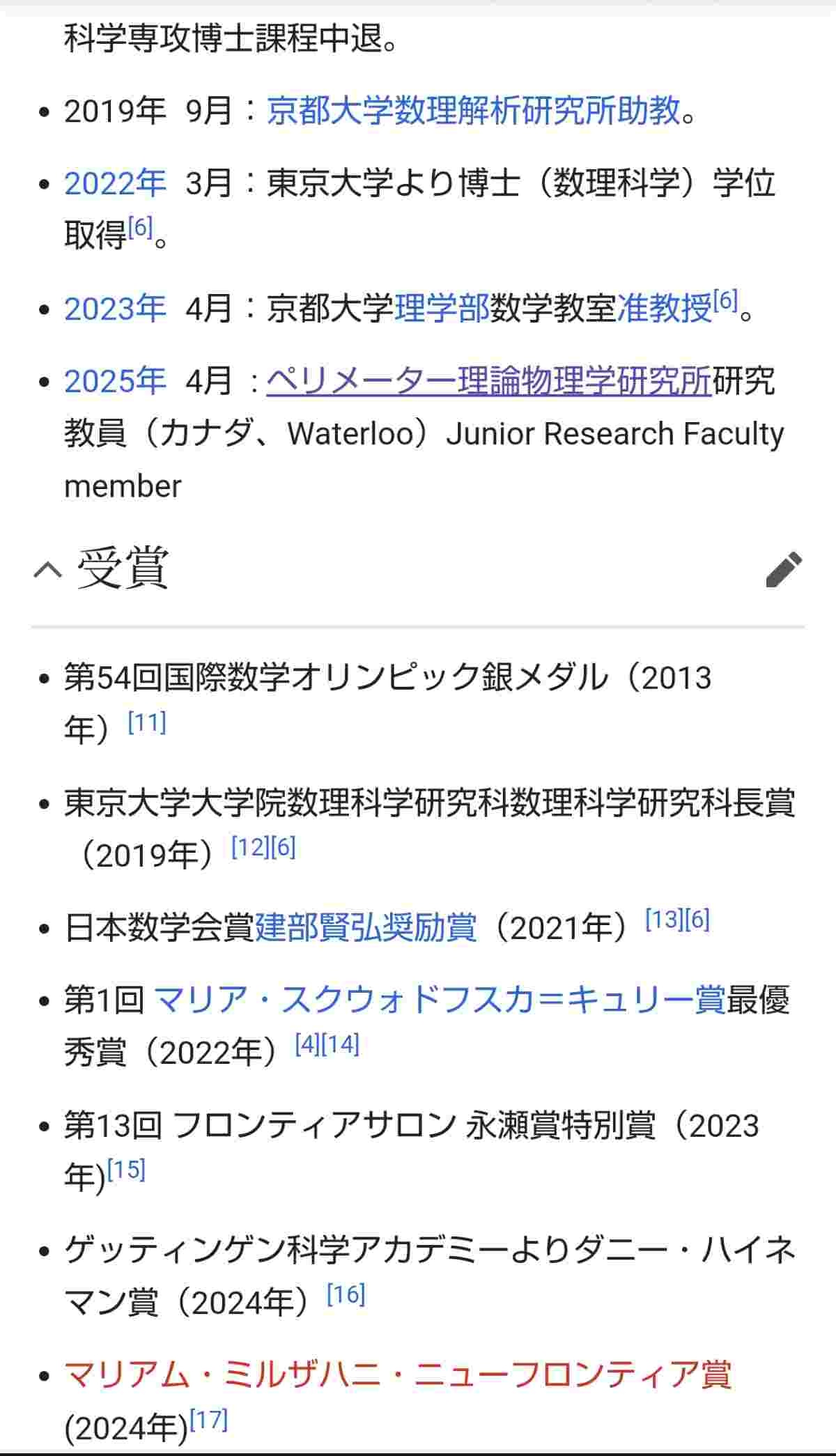Open the 建部賢弘奨励賞 link
The width and height of the screenshot is (836, 1456).
click(x=366, y=927)
